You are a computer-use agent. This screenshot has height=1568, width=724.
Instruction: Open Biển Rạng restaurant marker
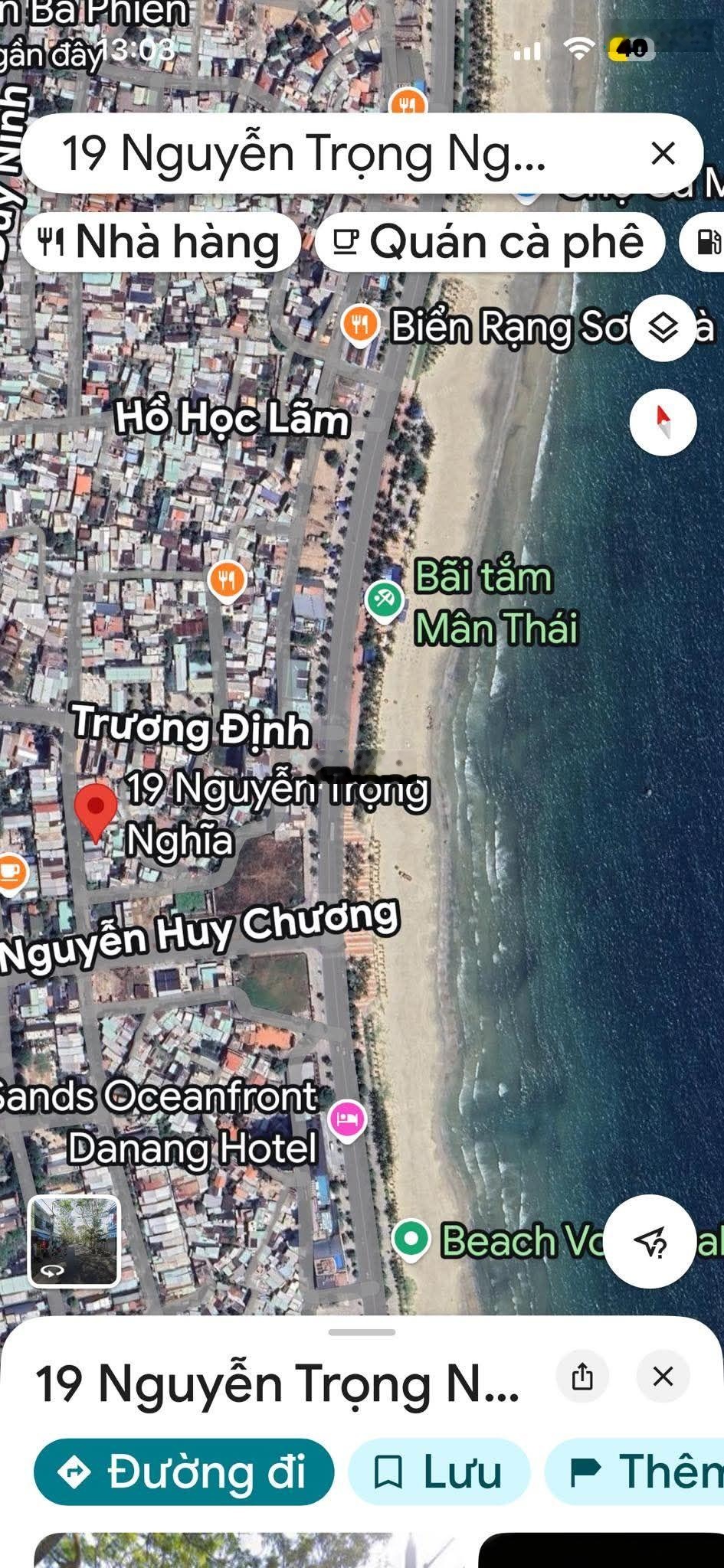click(360, 325)
